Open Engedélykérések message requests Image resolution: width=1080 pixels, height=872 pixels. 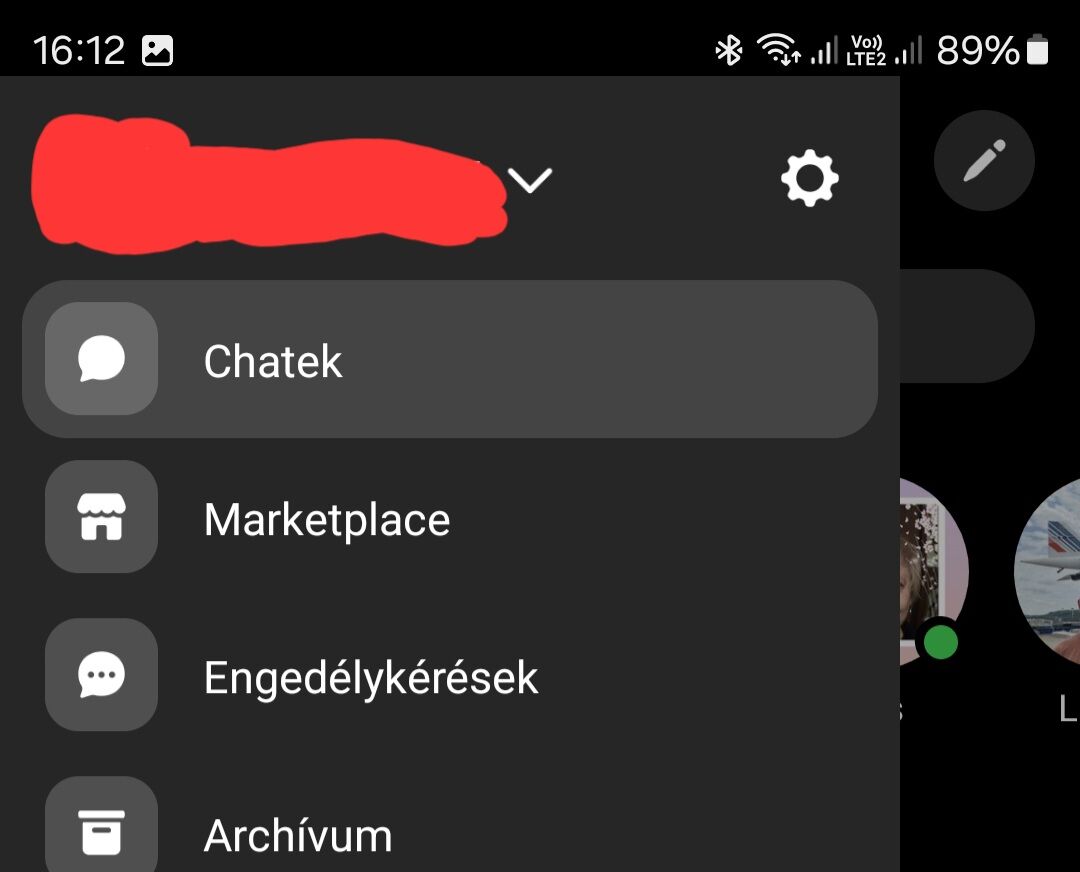[370, 677]
